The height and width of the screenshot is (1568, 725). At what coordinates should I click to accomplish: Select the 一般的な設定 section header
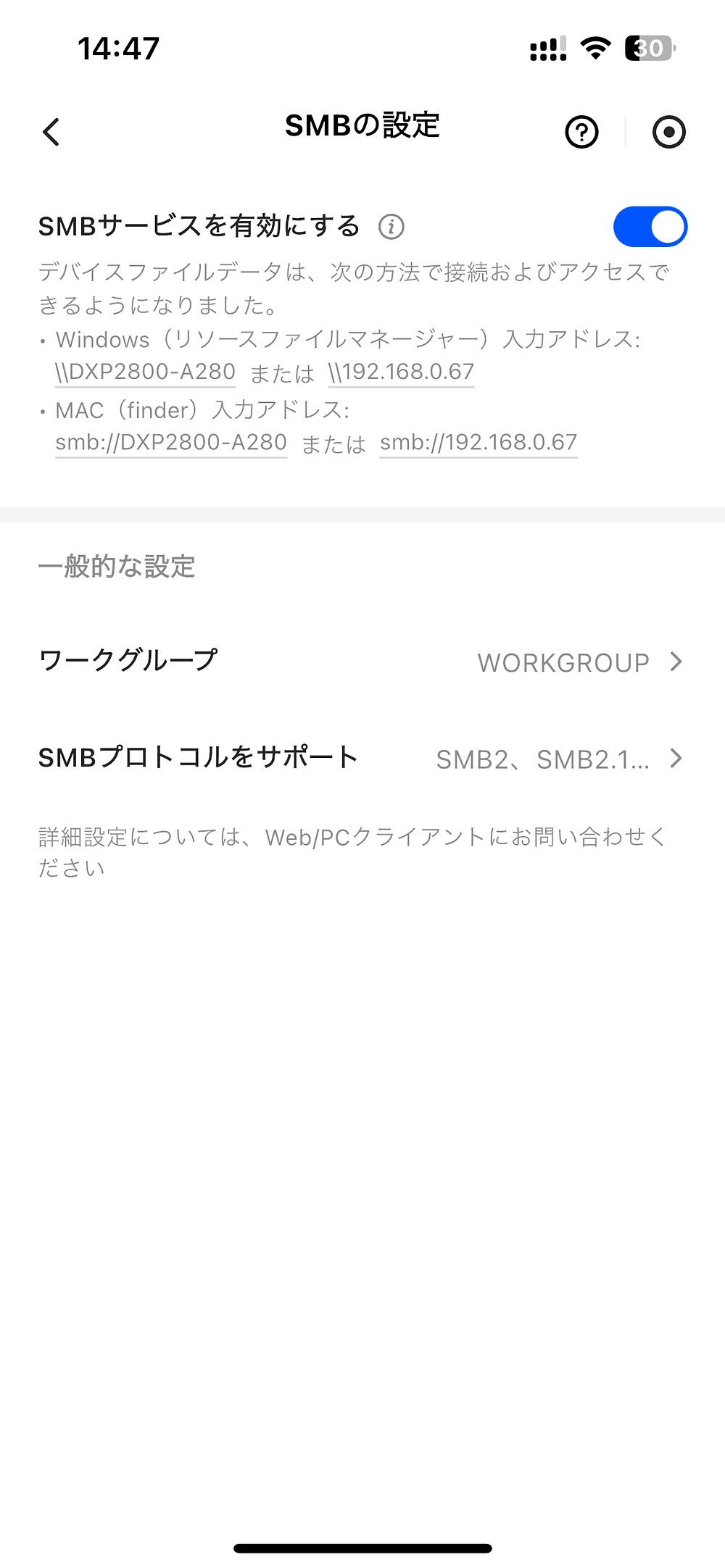tap(117, 567)
